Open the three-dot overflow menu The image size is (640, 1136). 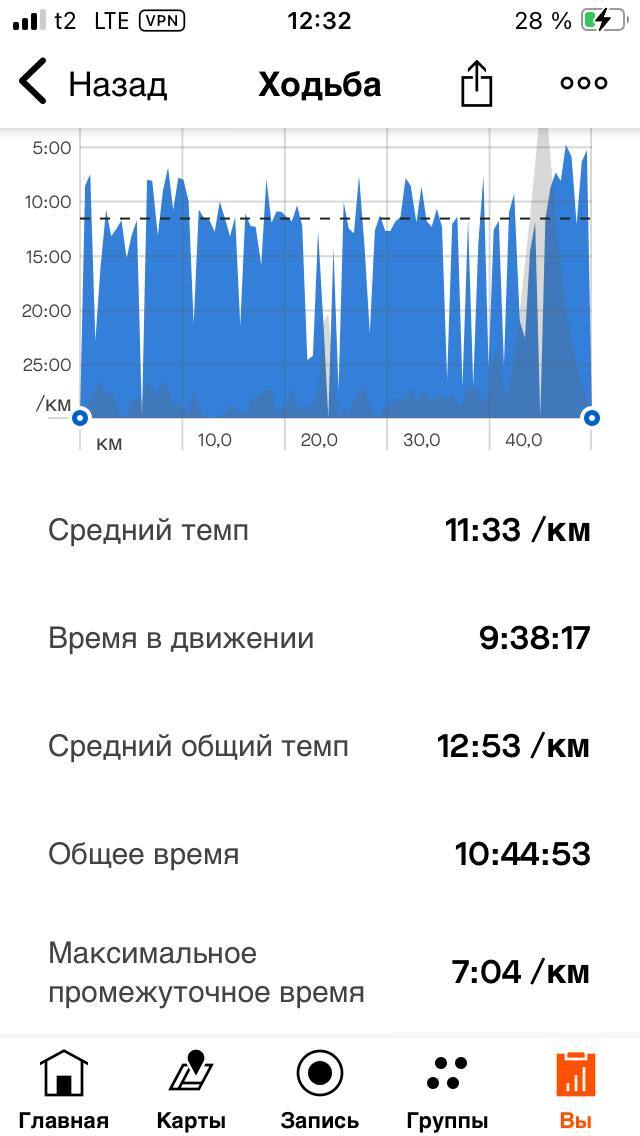pos(584,84)
